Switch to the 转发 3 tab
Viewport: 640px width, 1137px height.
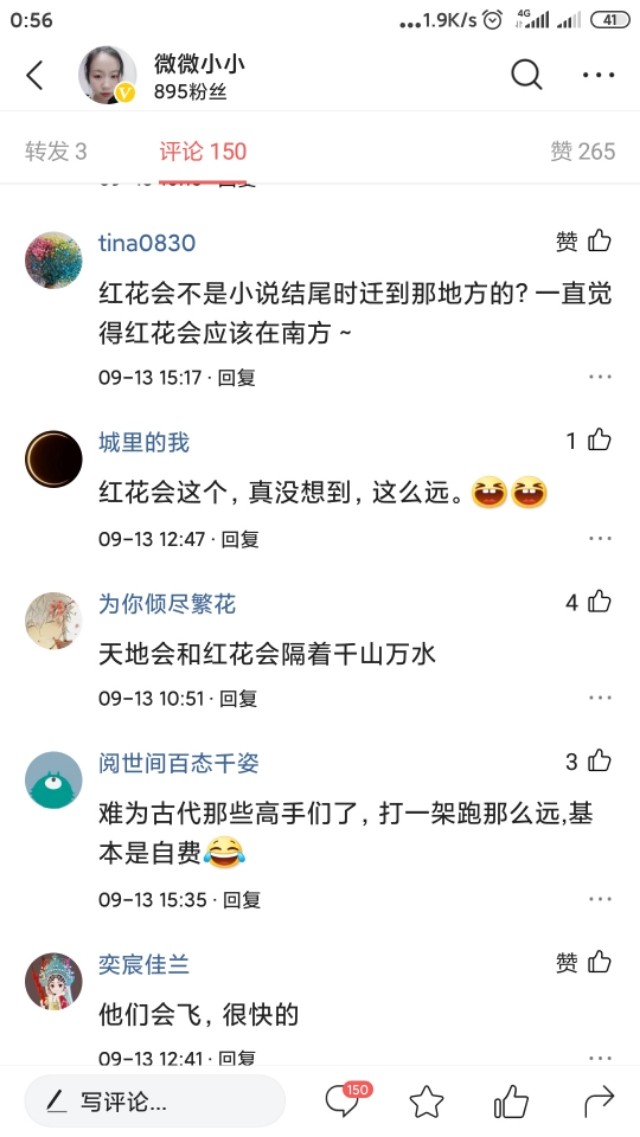tap(56, 152)
